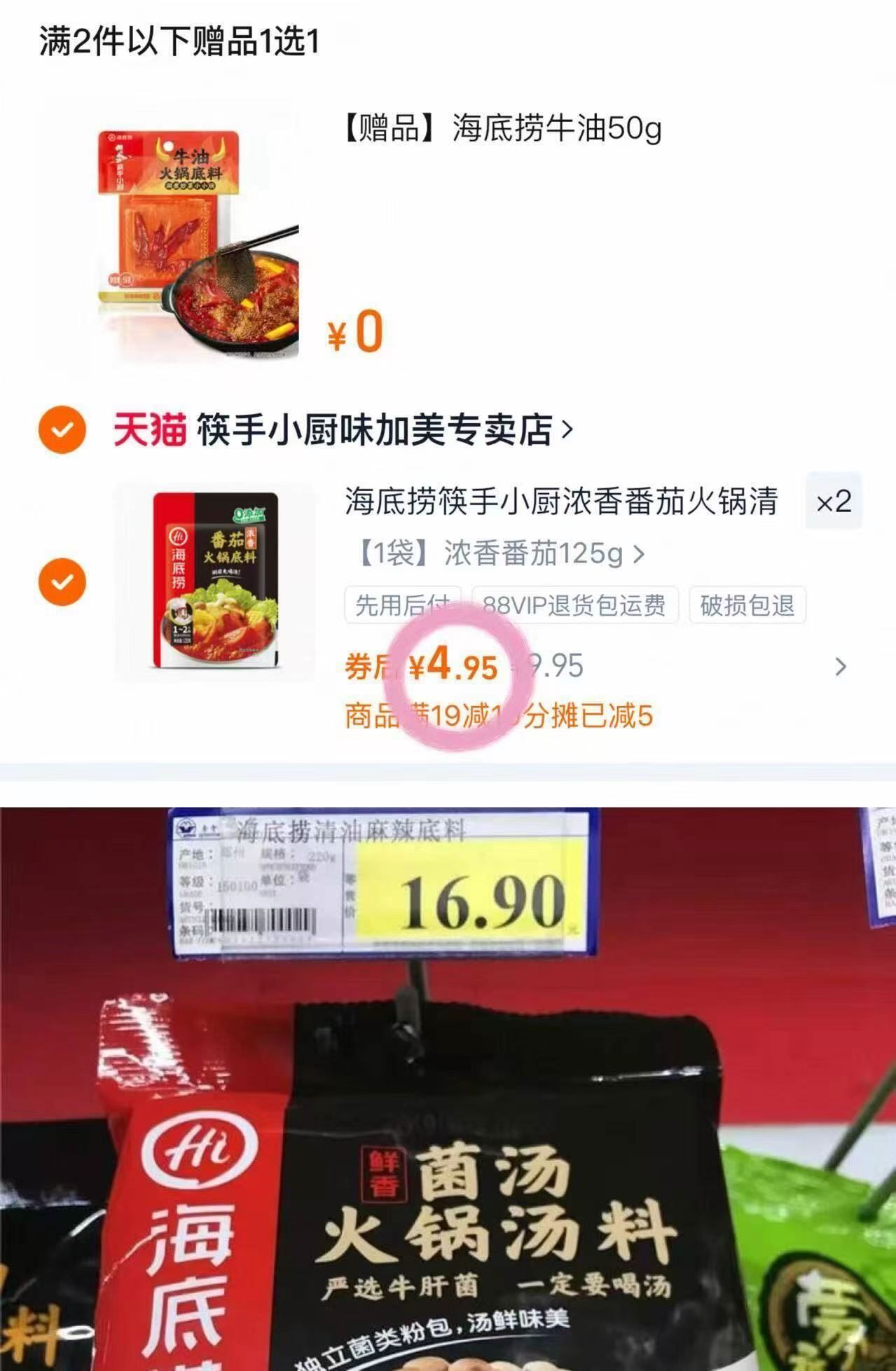
Task: Click the 88VIP退货包运费 service tag
Action: (576, 605)
